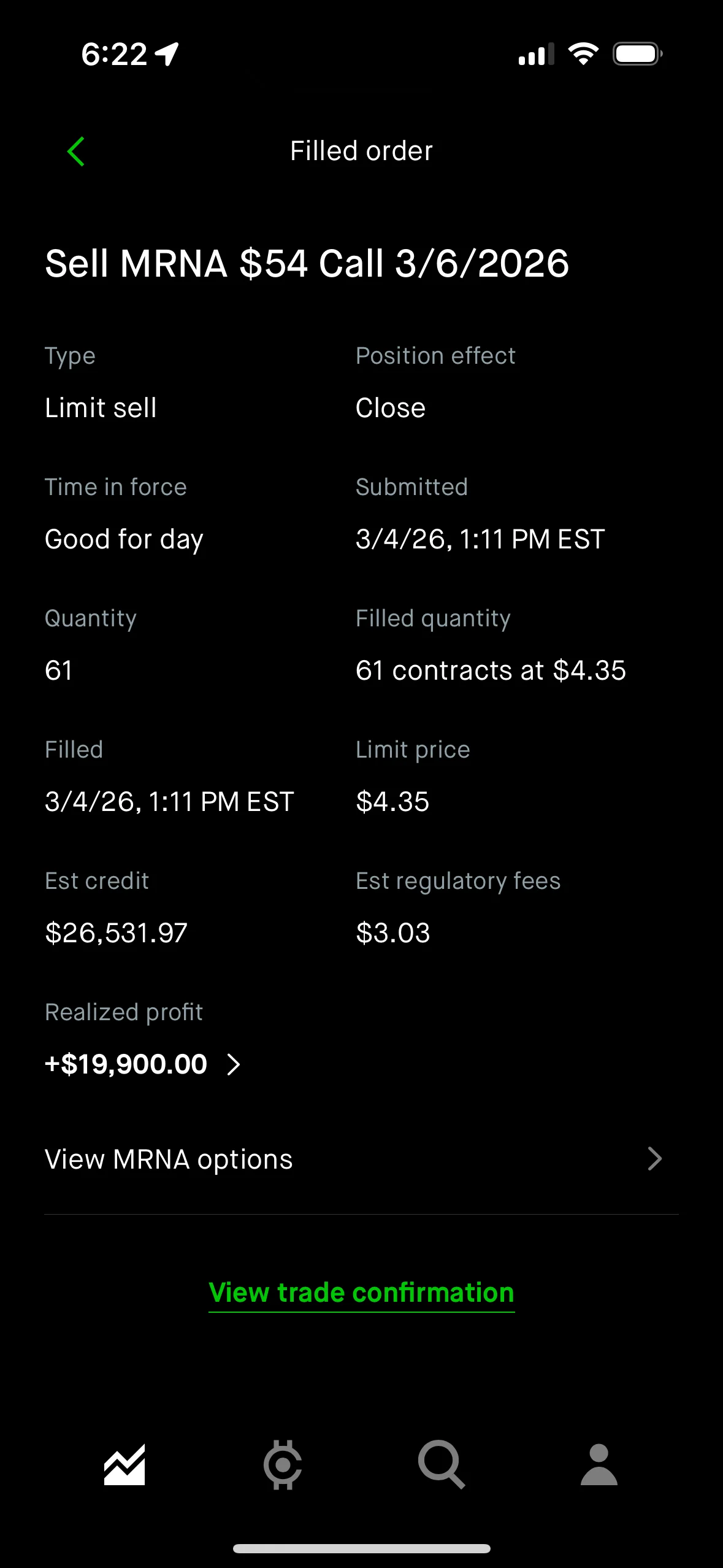Open View MRNA options row chevron
The image size is (723, 1568).
(655, 1158)
